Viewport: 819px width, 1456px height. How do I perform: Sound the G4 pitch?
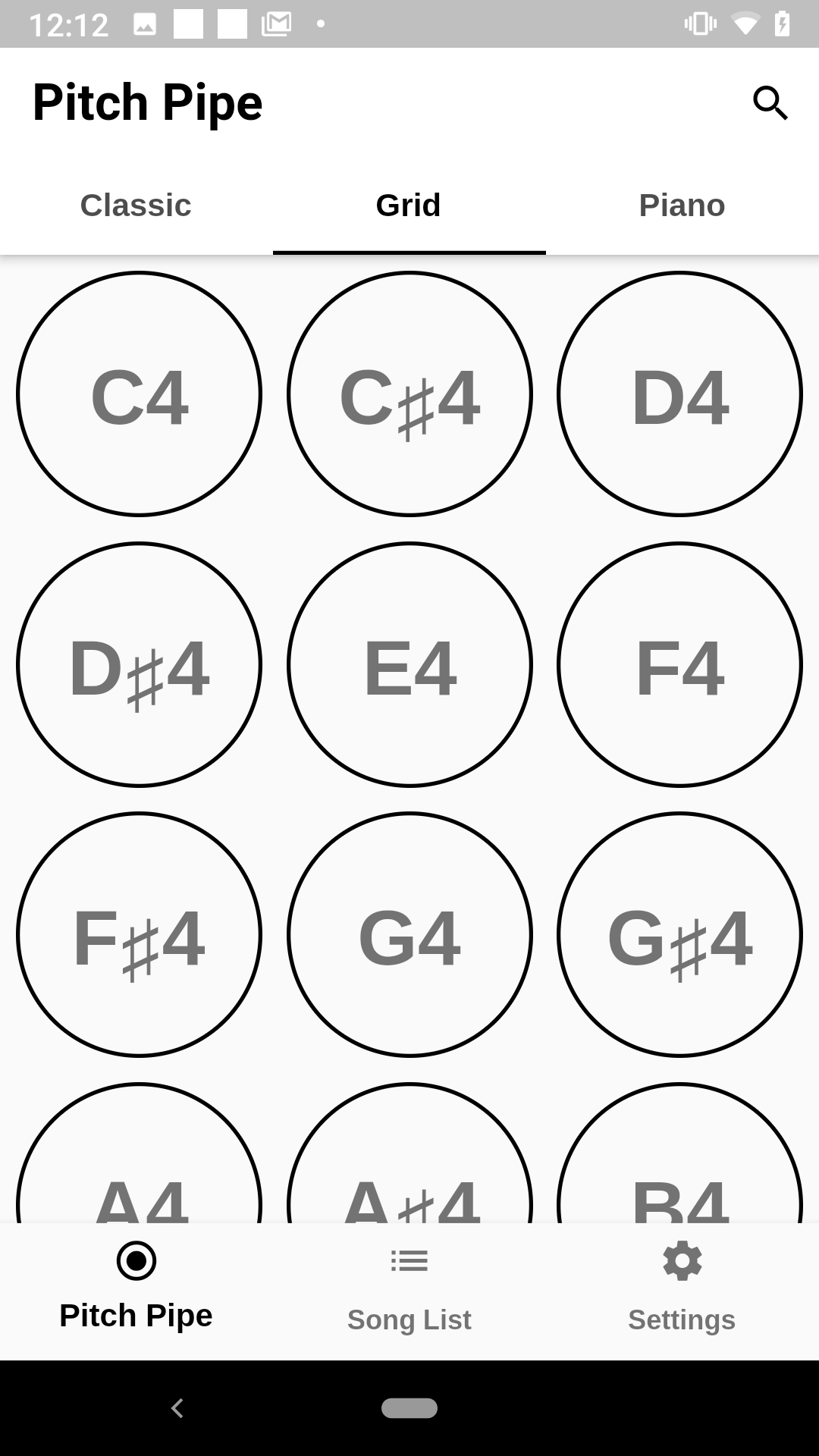[x=409, y=934]
